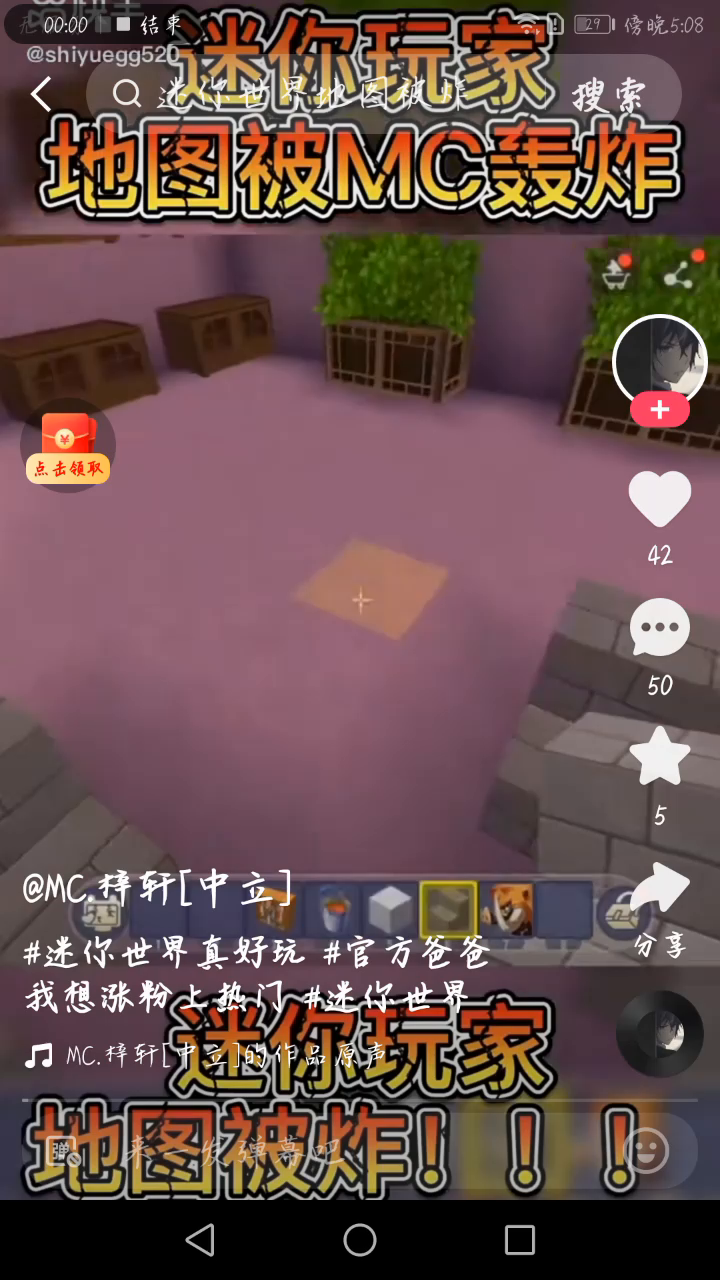This screenshot has width=720, height=1280.
Task: Open @MC.梓轩[中立] author page
Action: coord(158,888)
